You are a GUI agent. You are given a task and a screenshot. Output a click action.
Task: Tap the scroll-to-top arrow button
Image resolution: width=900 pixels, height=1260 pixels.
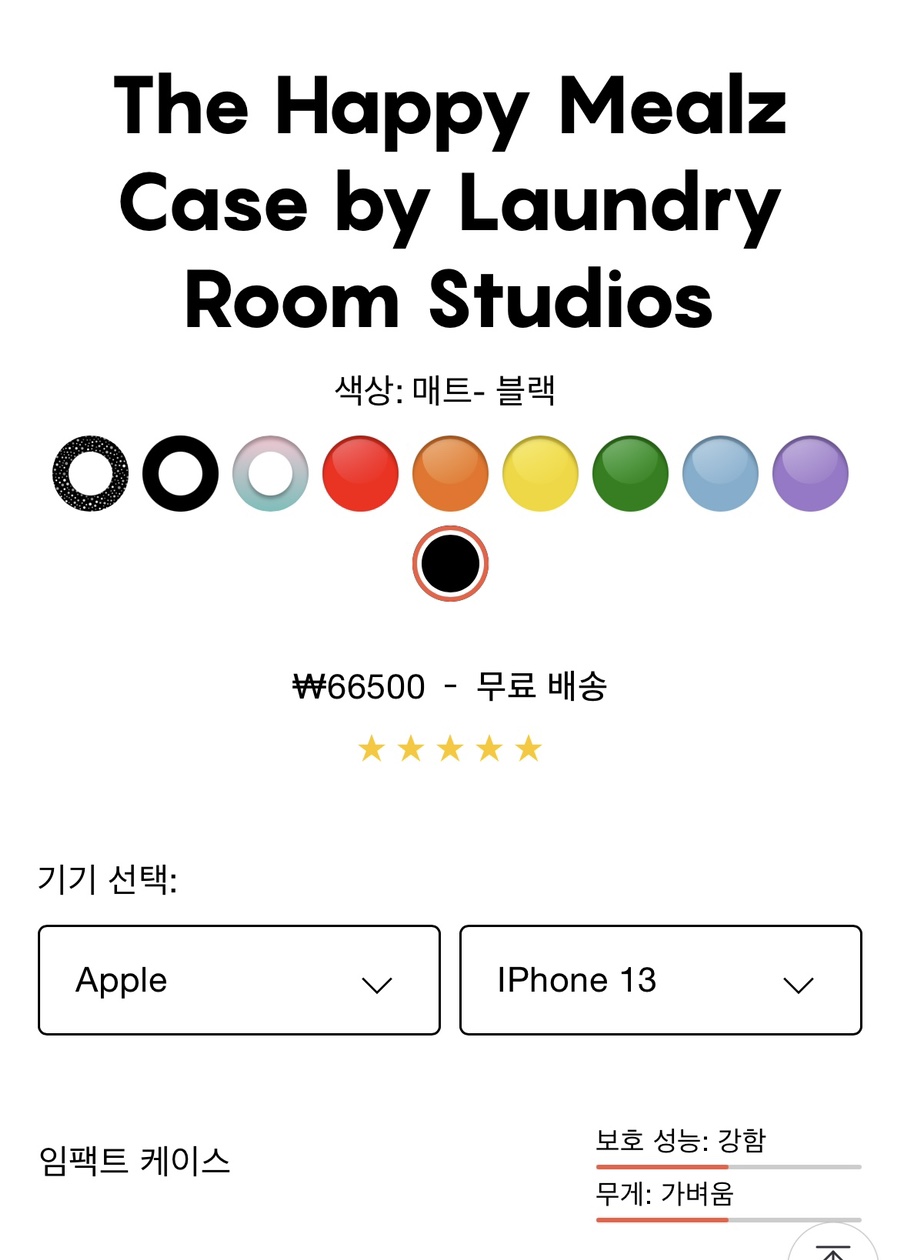coord(833,1247)
